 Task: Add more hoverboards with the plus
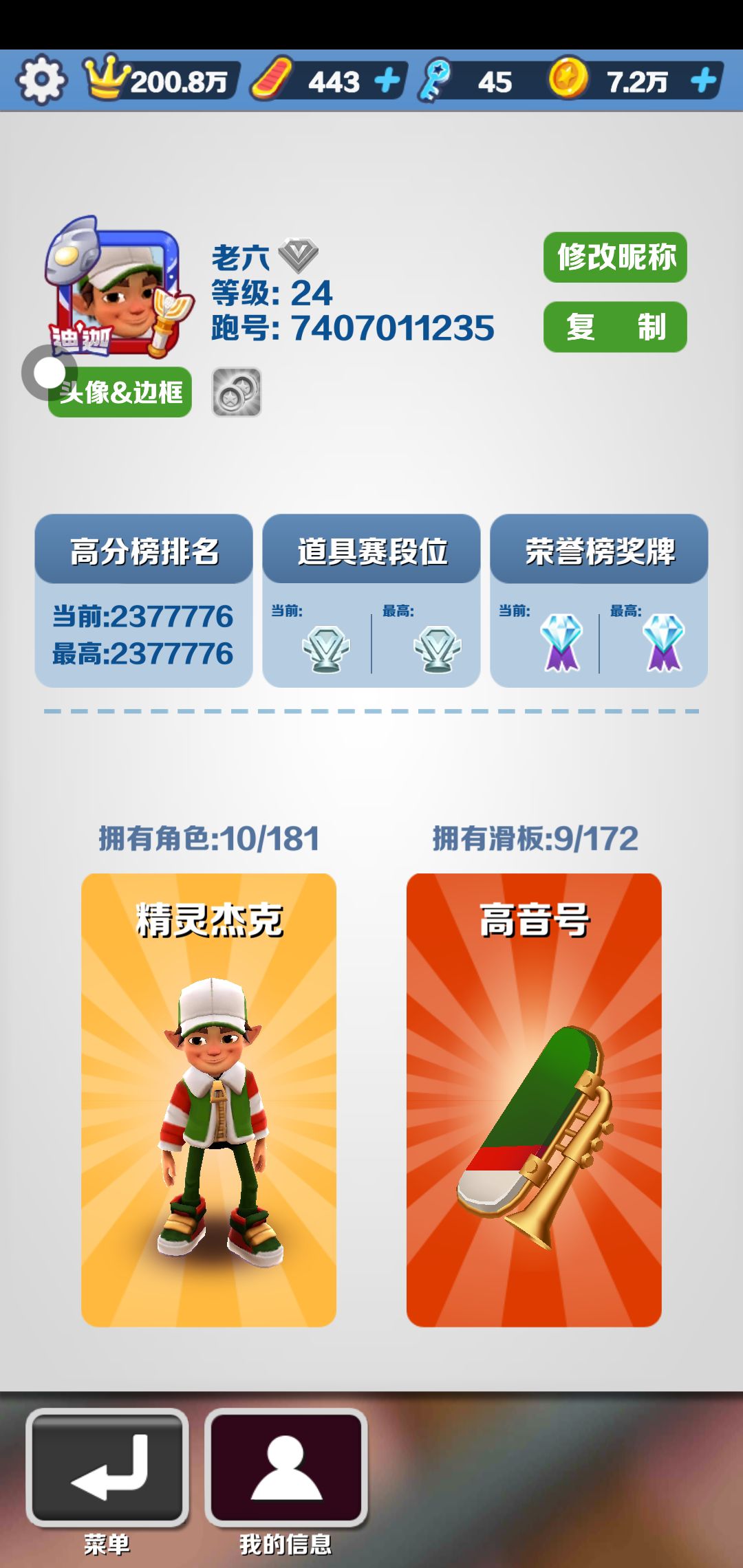[387, 81]
